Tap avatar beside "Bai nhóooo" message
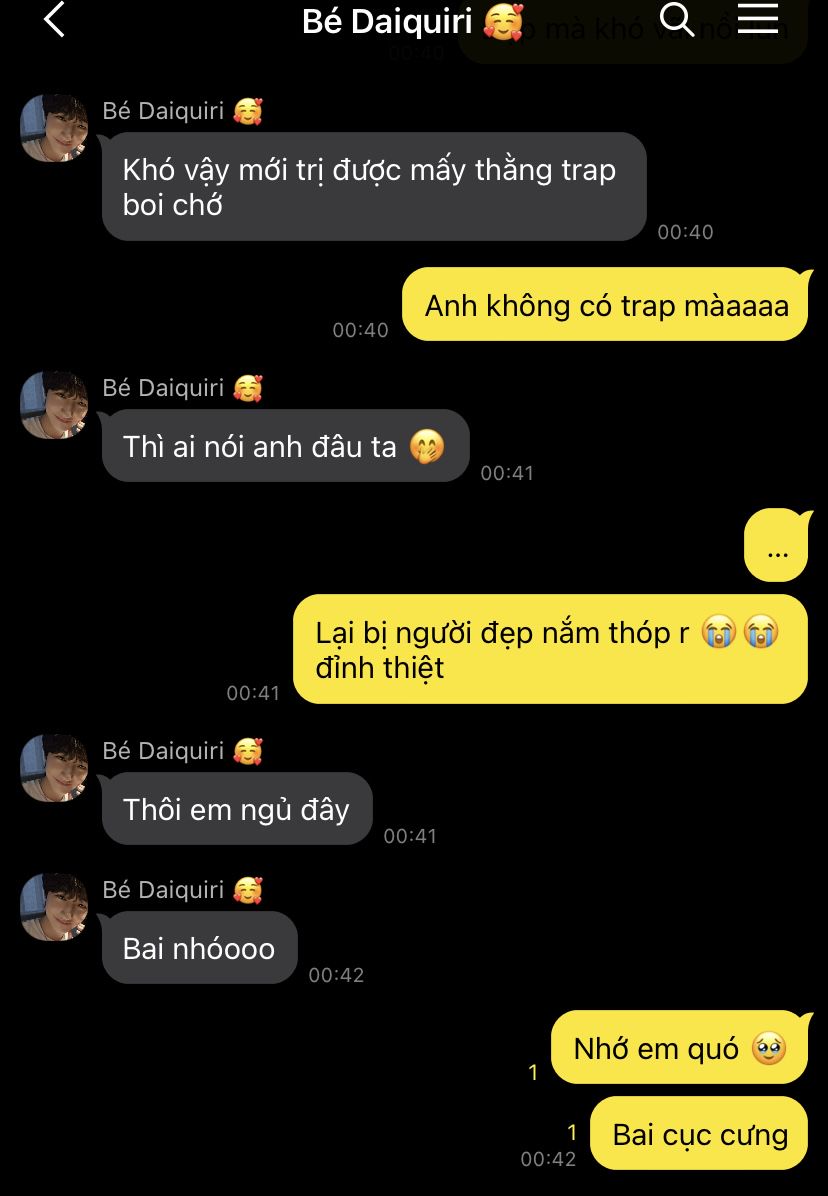The image size is (828, 1196). [x=54, y=906]
